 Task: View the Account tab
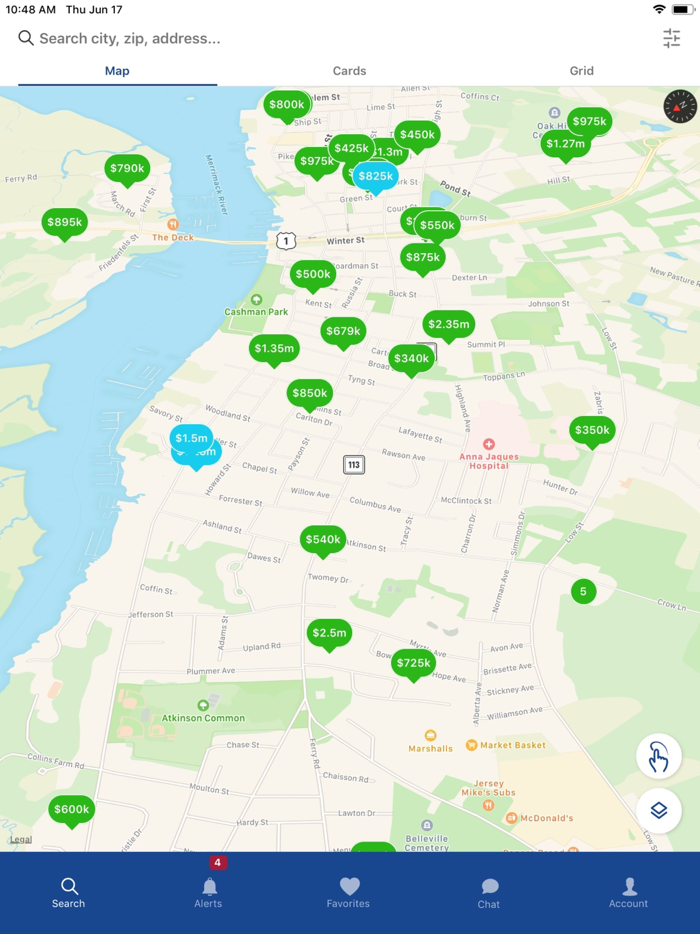click(628, 892)
